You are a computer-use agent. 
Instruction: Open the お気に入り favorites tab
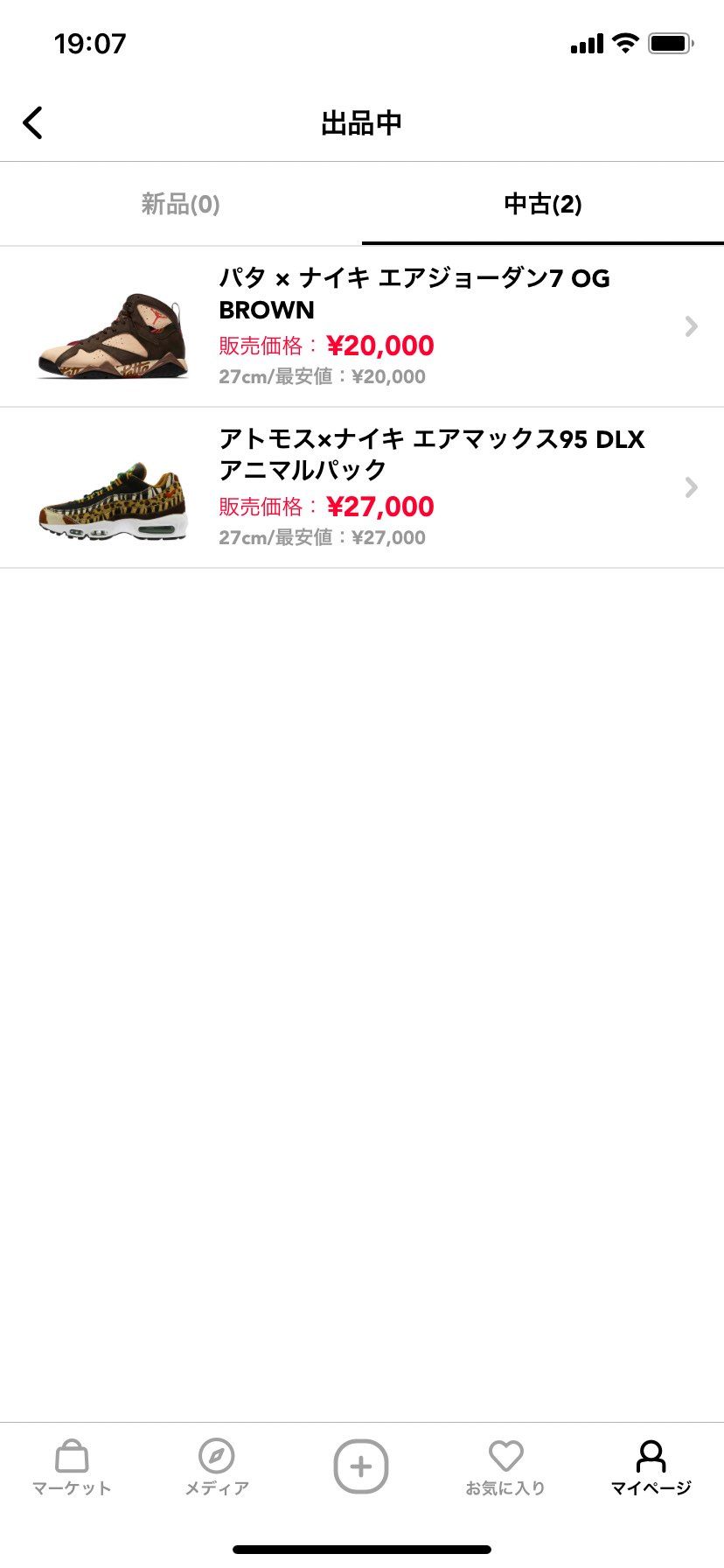click(x=505, y=1467)
